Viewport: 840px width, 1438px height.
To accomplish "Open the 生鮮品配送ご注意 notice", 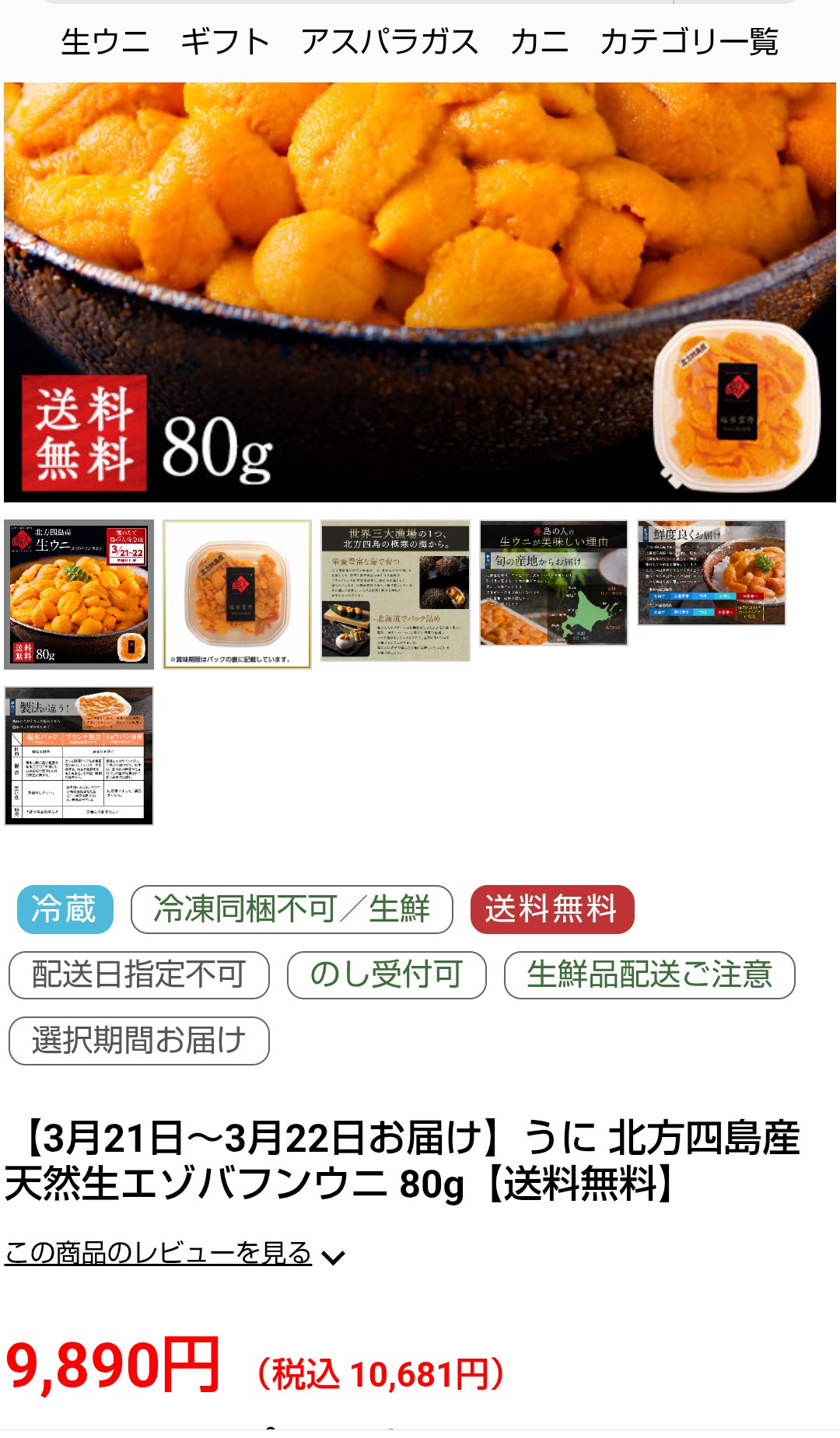I will (649, 974).
